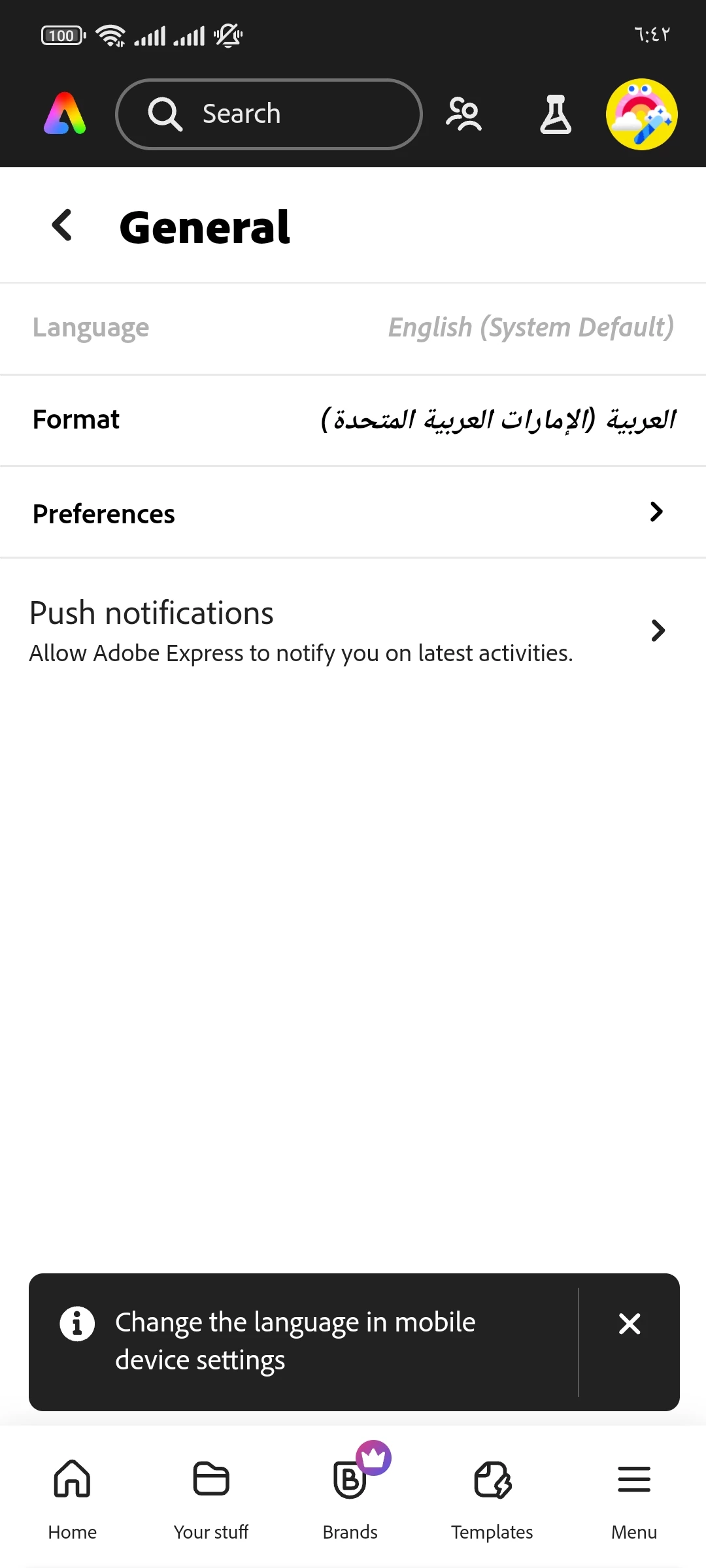
Task: Dismiss the language change notice
Action: [629, 1324]
